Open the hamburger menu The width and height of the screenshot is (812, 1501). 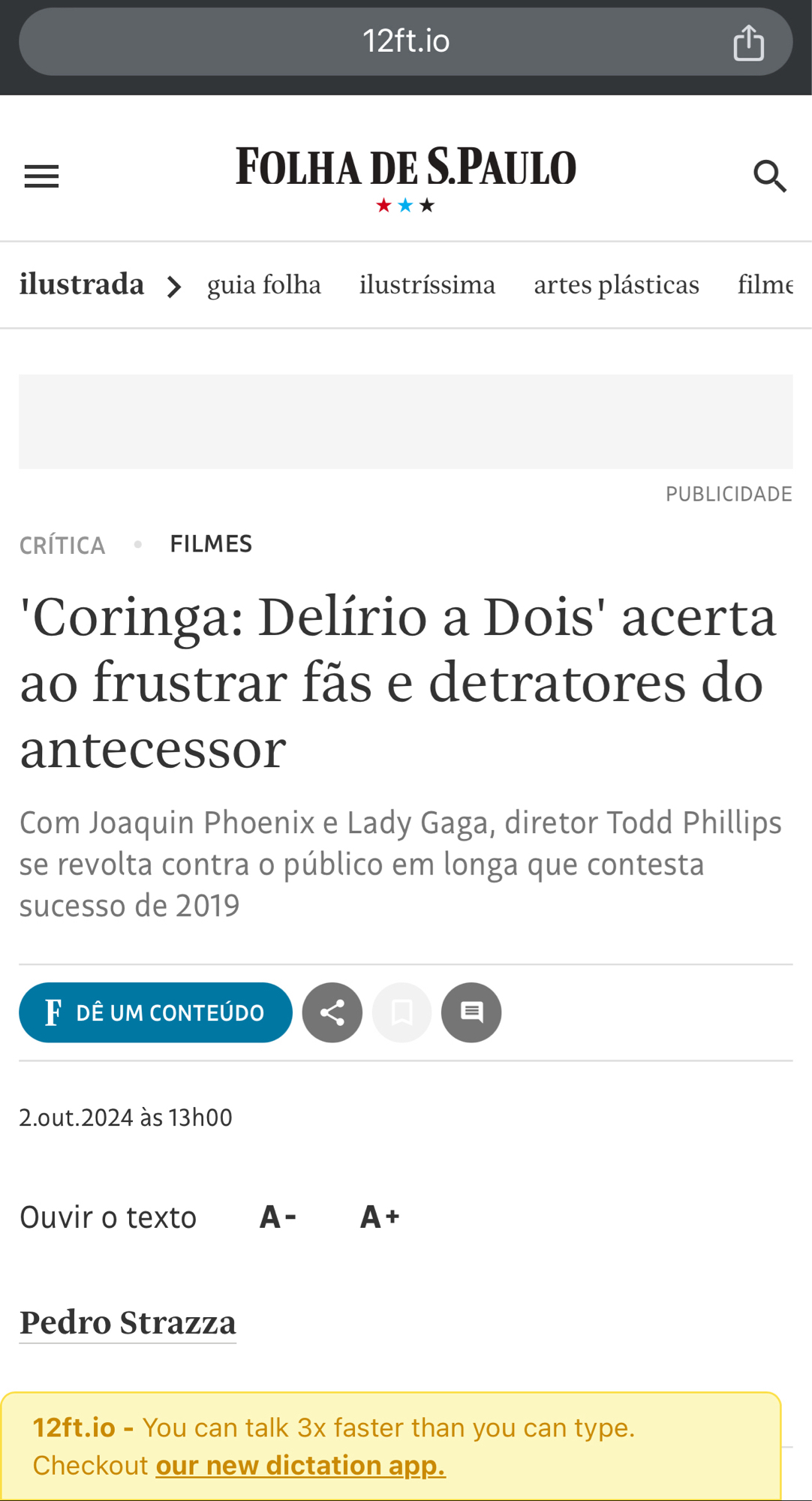point(41,176)
